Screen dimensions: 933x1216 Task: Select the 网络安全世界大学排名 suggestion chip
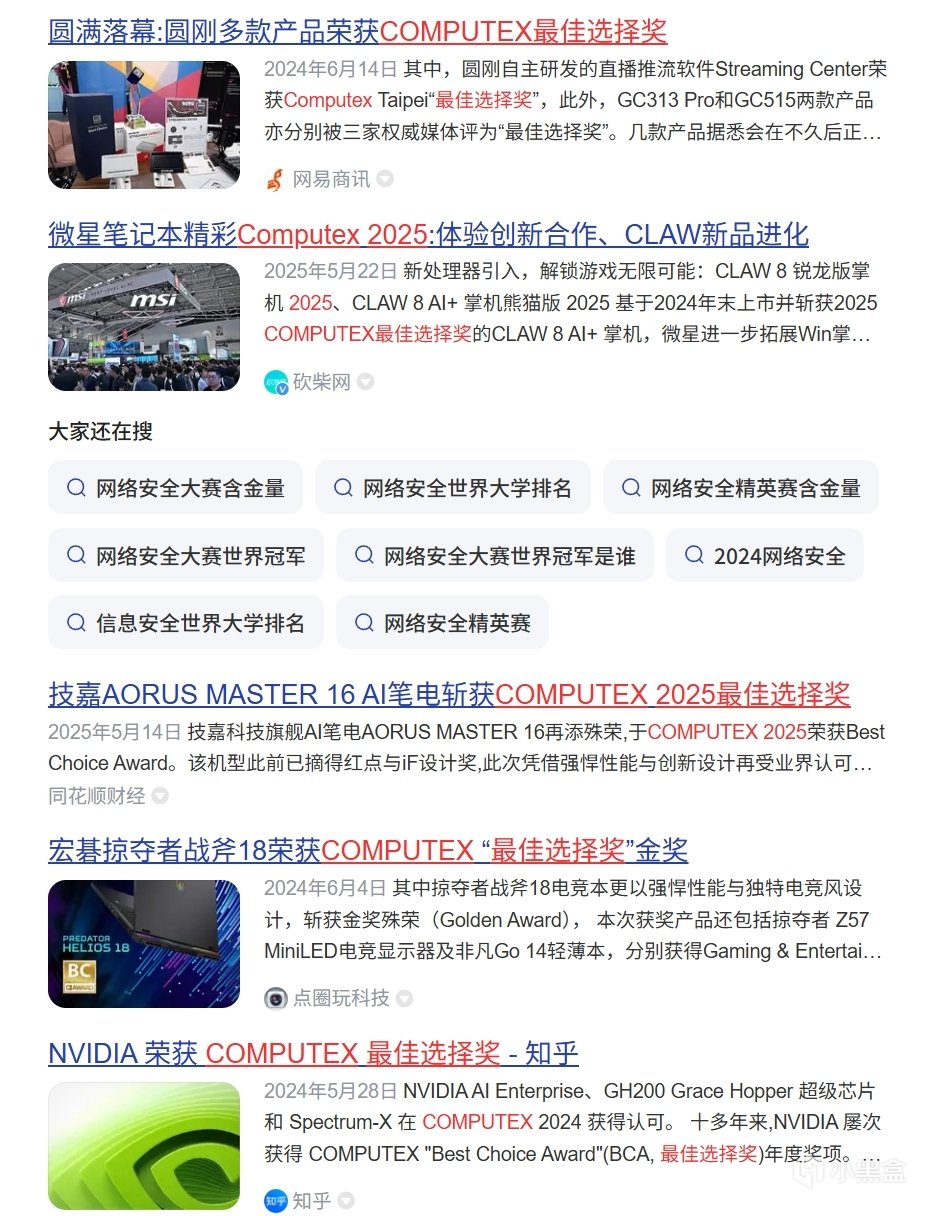tap(453, 488)
